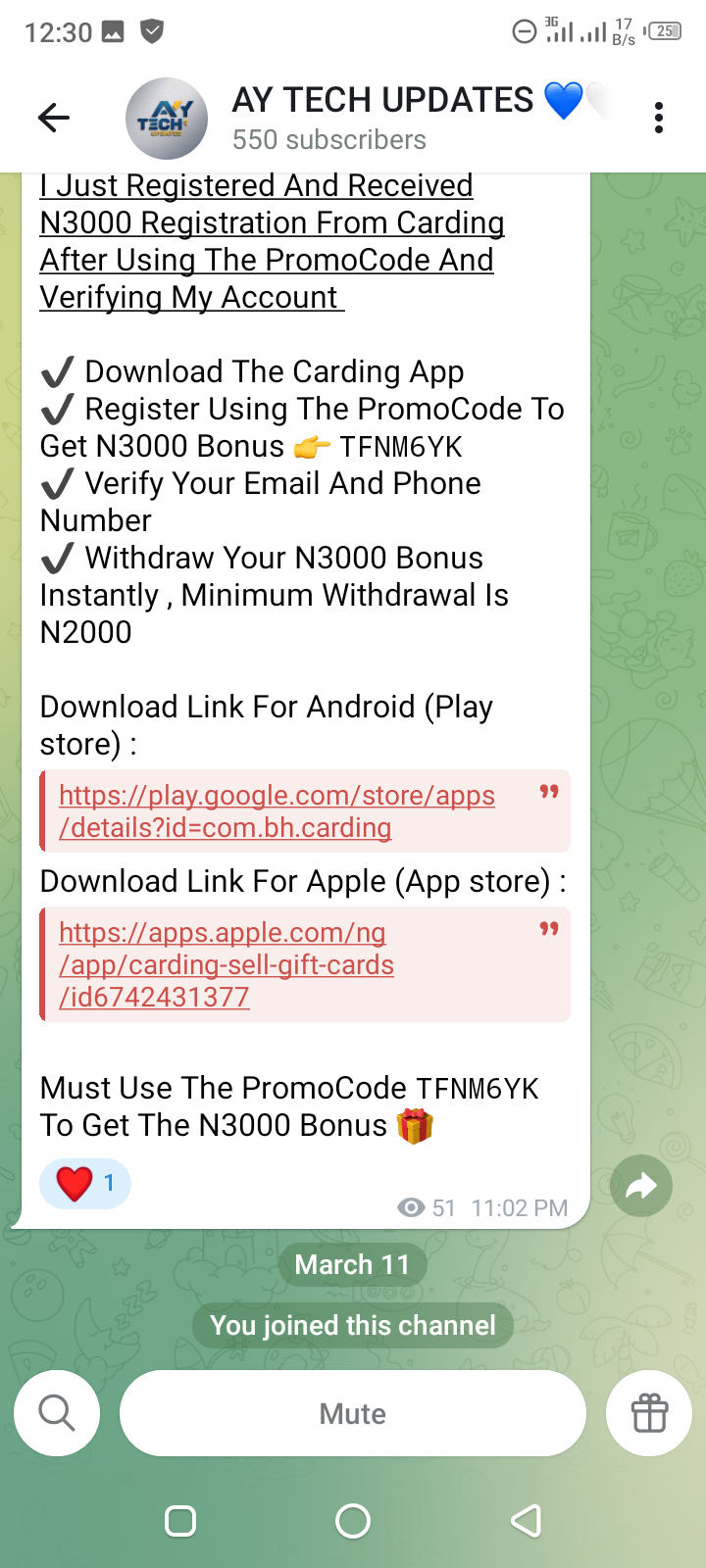Mute this channel
Screen dimensions: 706x1568
click(x=353, y=1413)
